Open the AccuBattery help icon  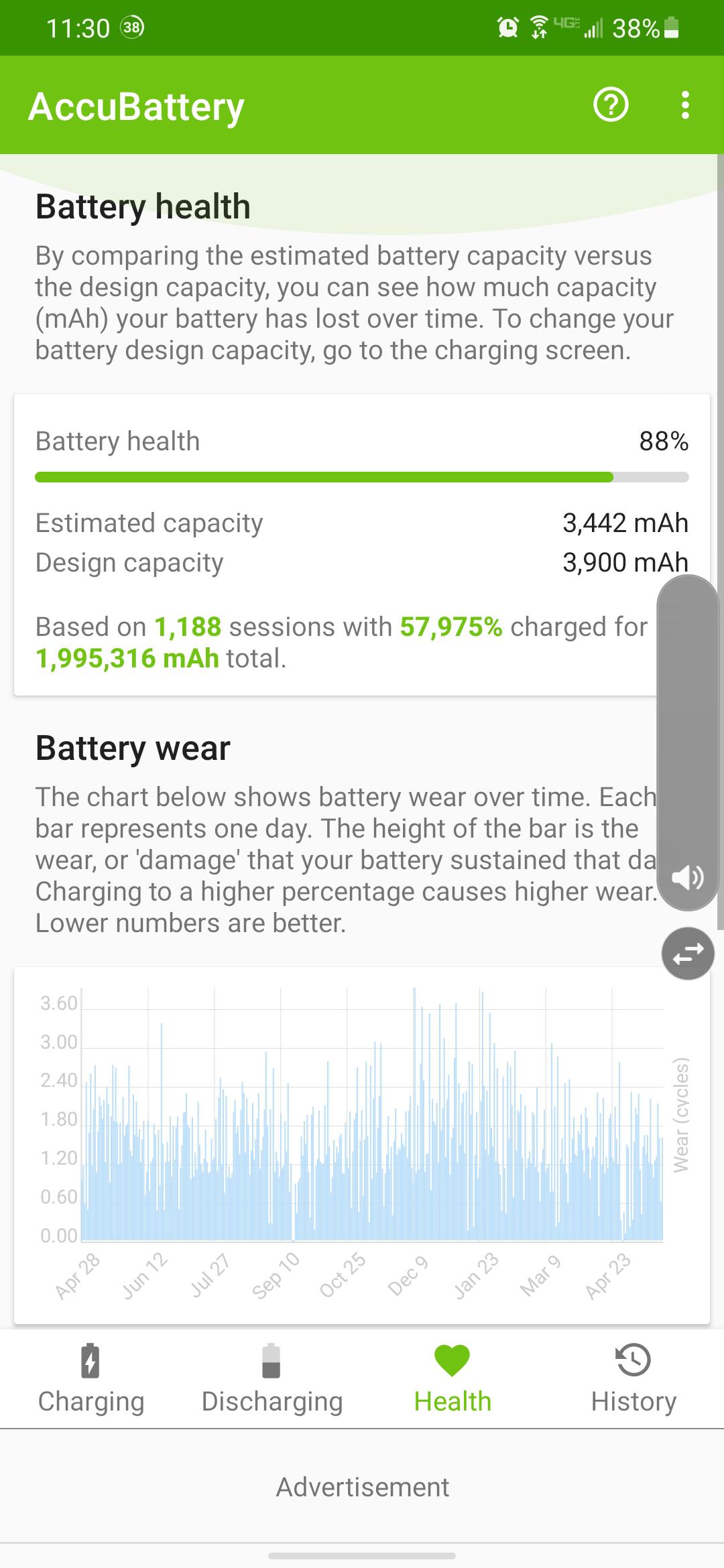tap(611, 105)
